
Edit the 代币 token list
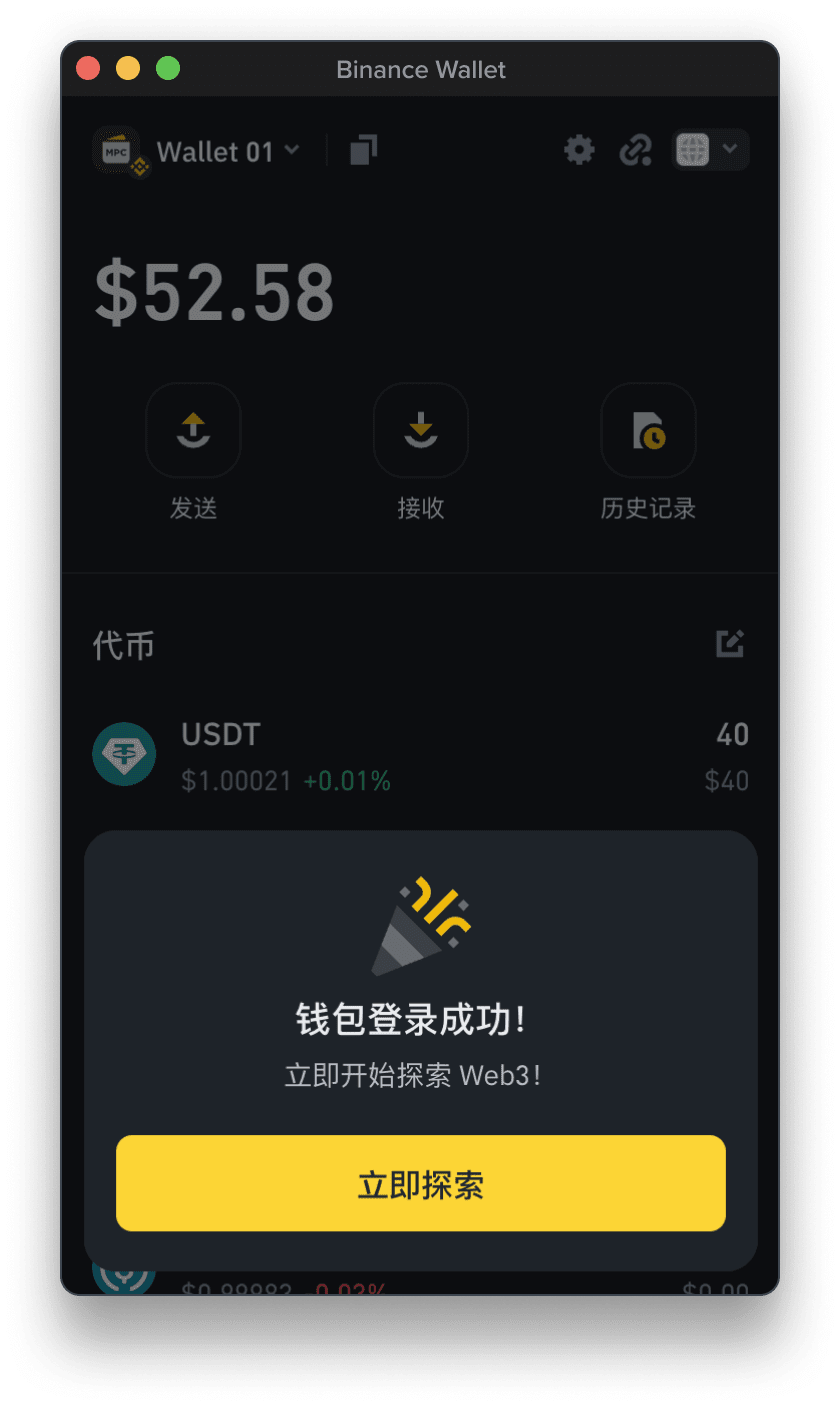[x=730, y=644]
